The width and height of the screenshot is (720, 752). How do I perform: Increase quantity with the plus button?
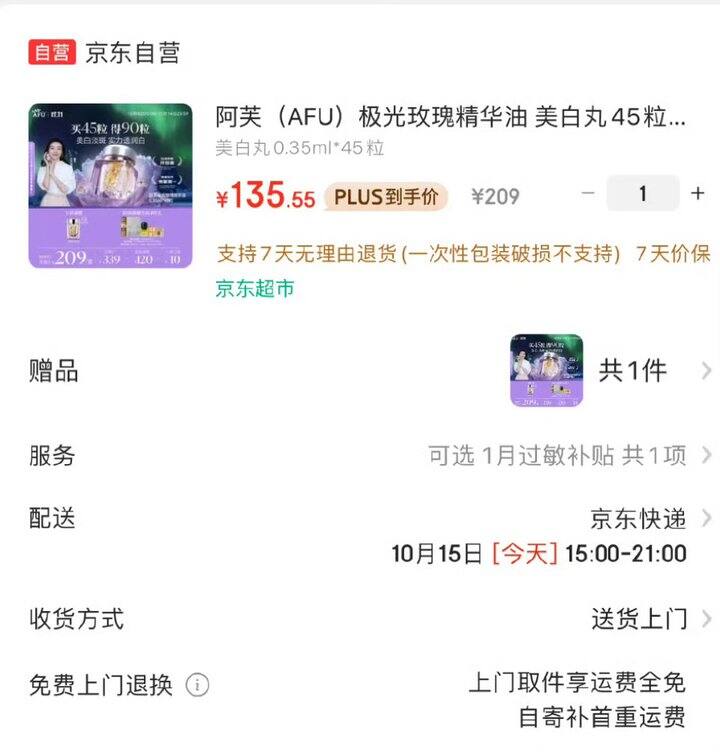point(697,193)
